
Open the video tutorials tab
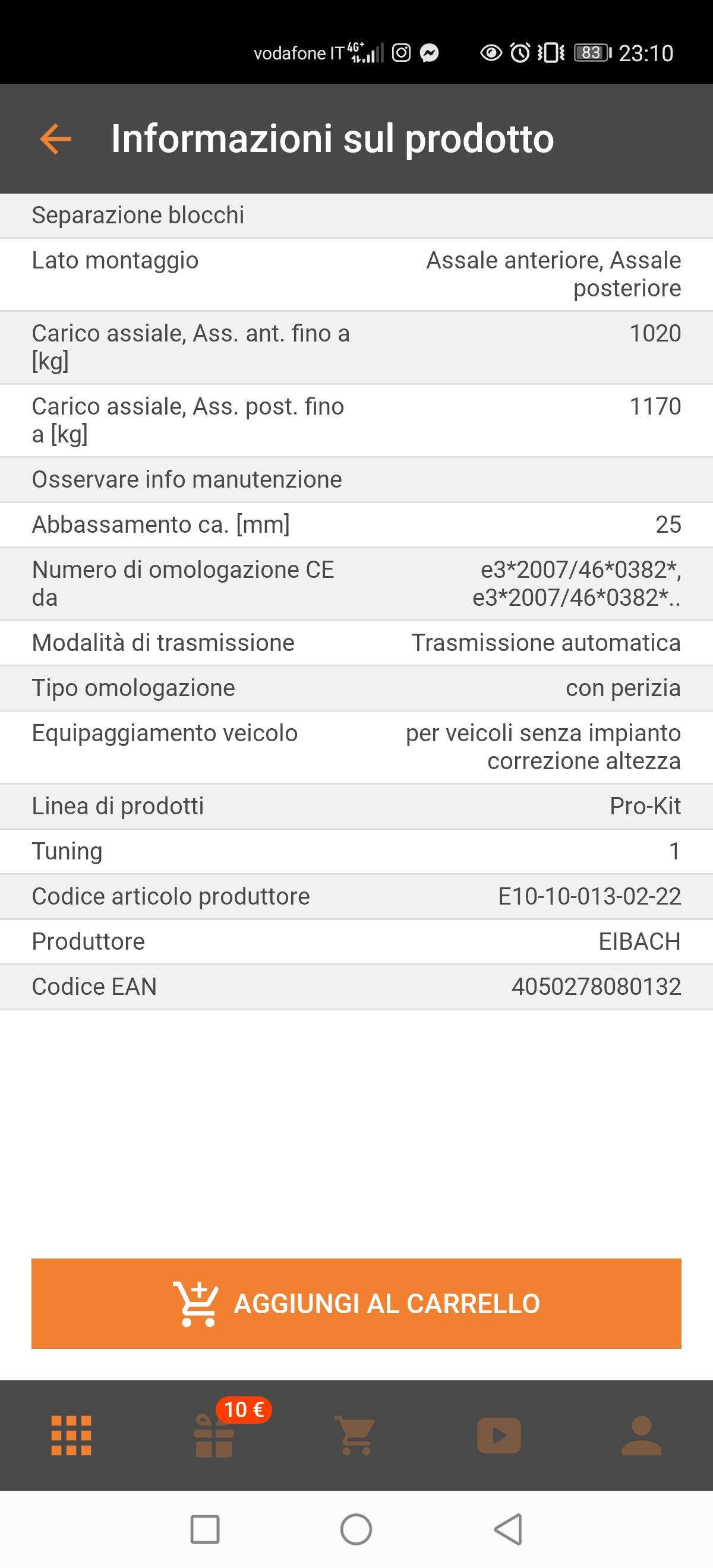pos(499,1436)
